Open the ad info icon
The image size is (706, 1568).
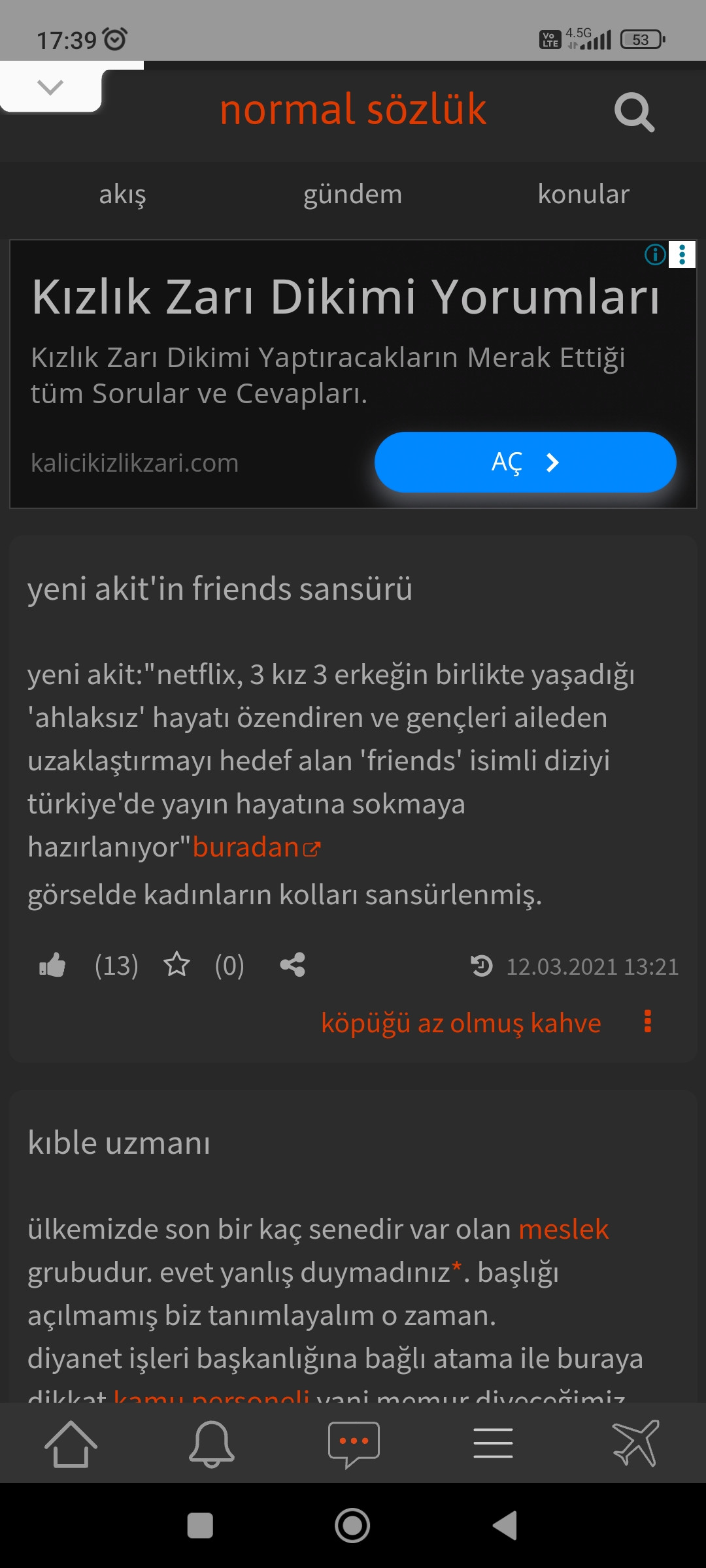(655, 255)
